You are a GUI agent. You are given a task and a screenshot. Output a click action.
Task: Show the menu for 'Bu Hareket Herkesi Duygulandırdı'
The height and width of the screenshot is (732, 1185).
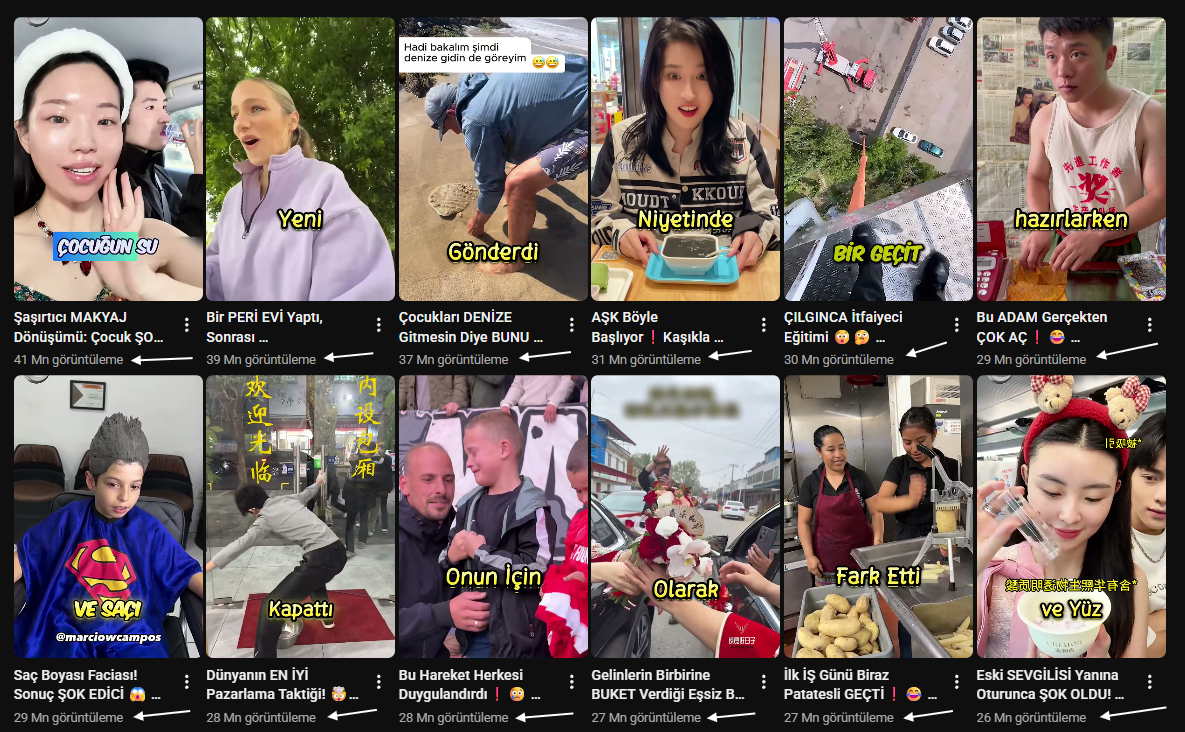pyautogui.click(x=572, y=682)
